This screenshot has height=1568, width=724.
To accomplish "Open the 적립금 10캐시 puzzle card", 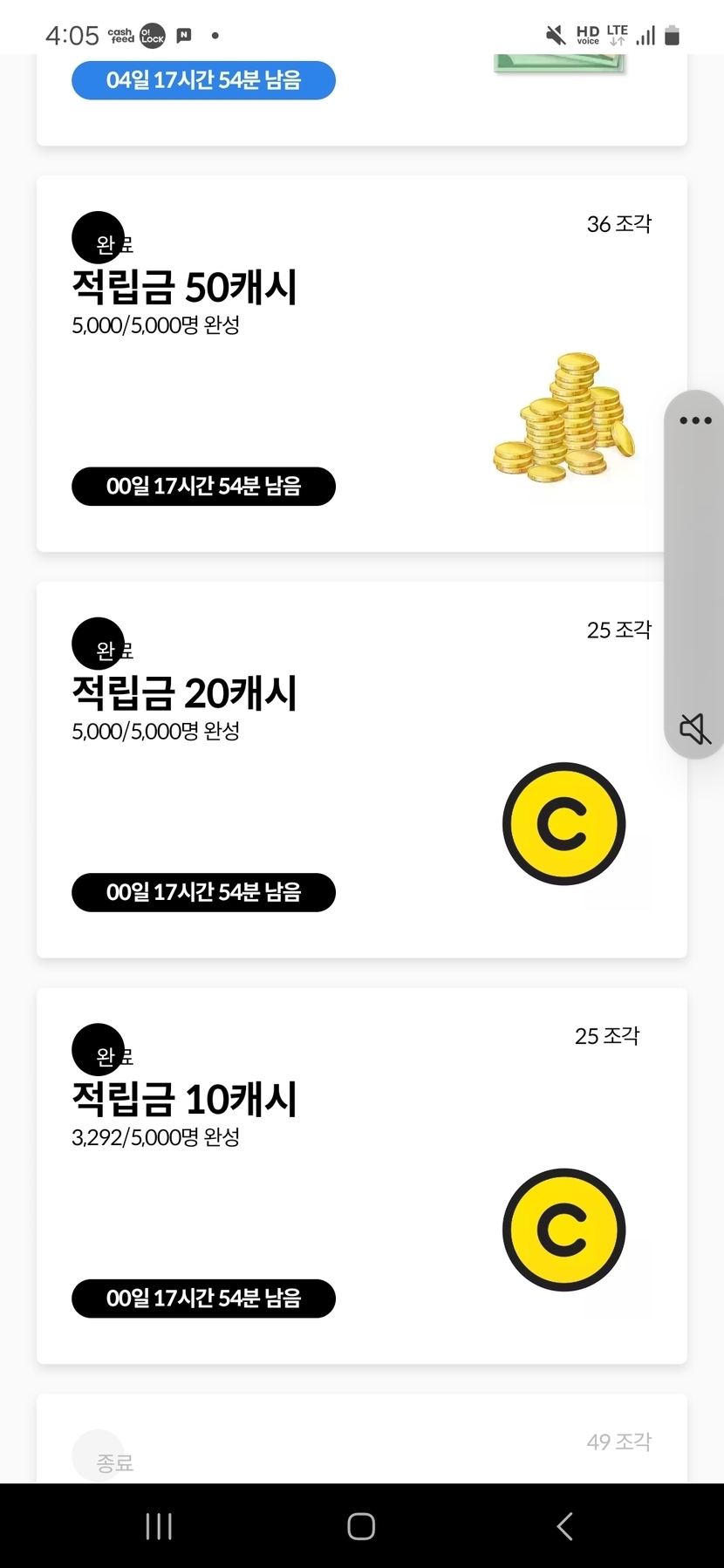I will pos(349,1177).
